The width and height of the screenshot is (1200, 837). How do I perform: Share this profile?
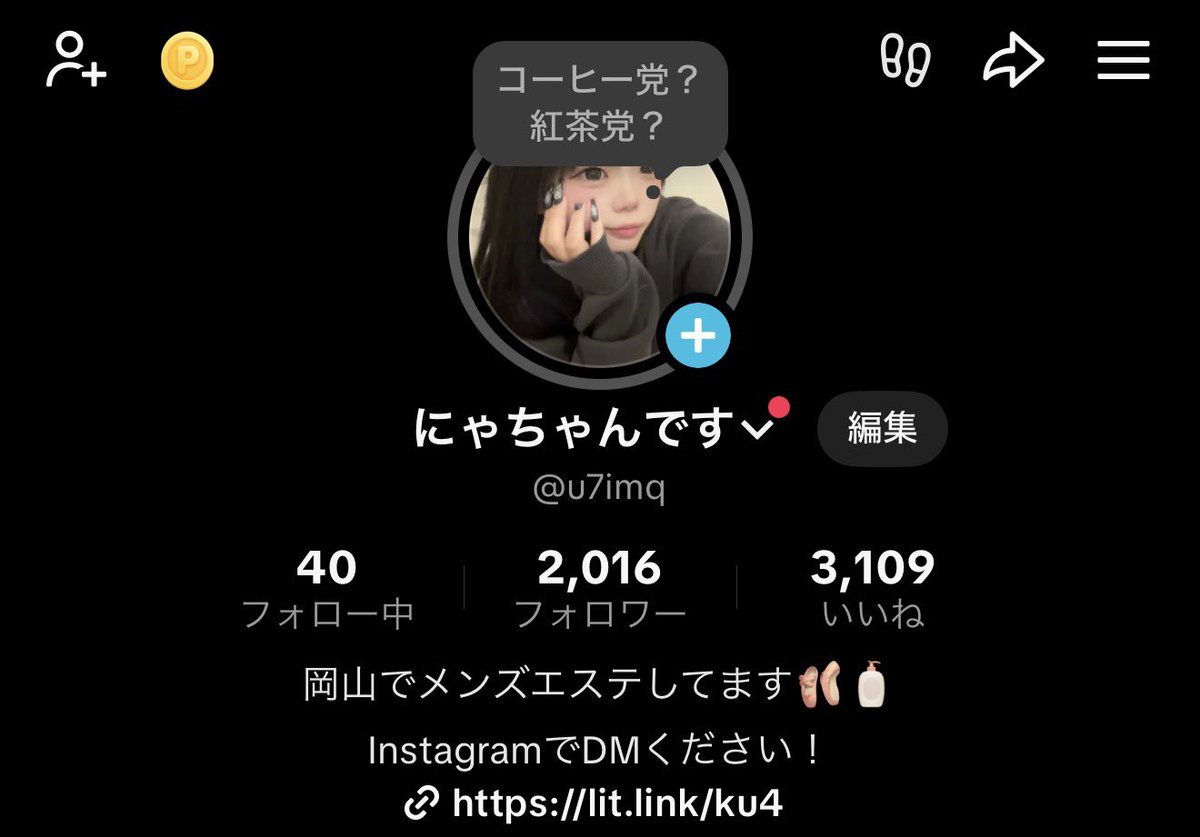point(1013,62)
